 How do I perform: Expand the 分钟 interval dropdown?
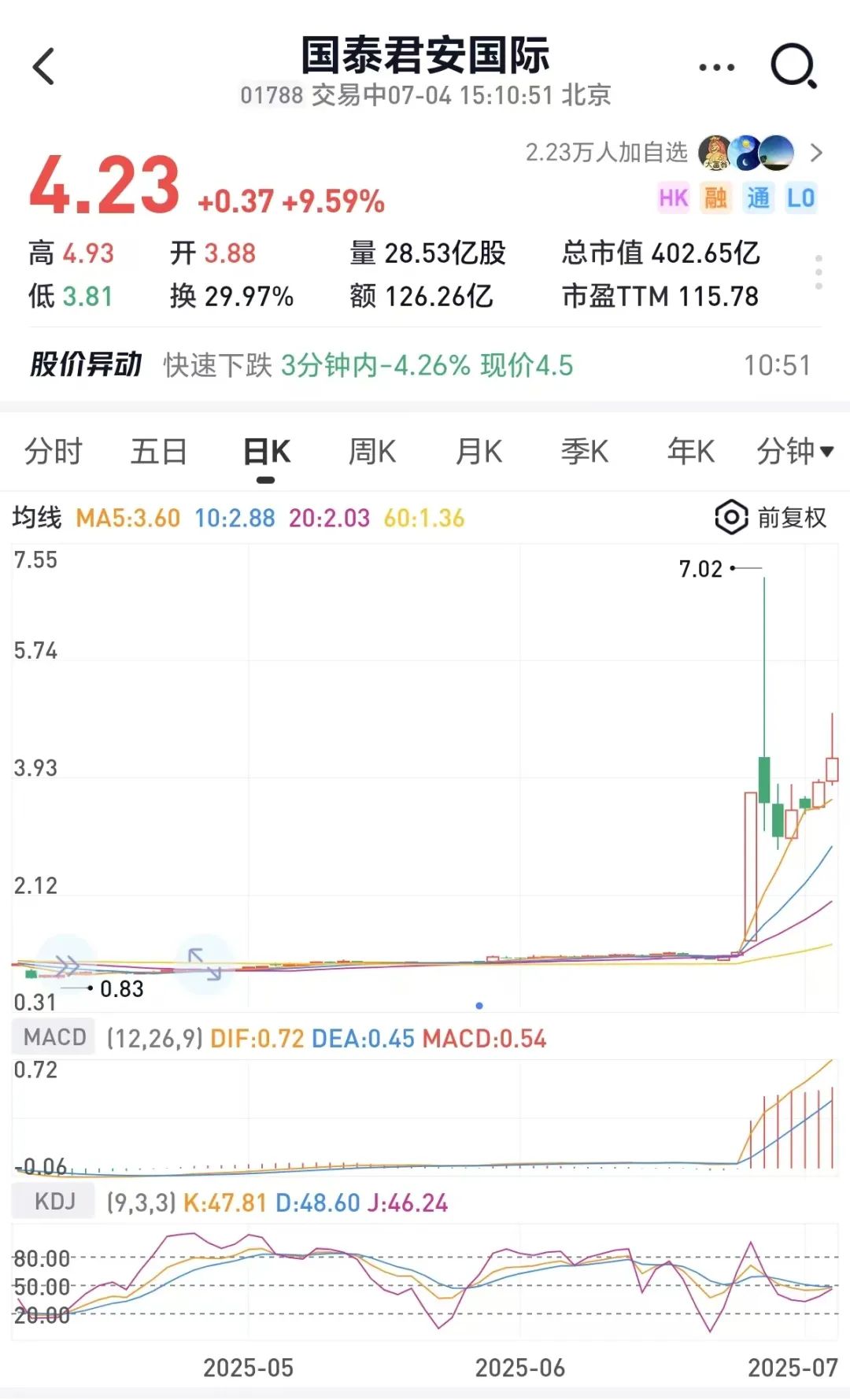(x=794, y=452)
